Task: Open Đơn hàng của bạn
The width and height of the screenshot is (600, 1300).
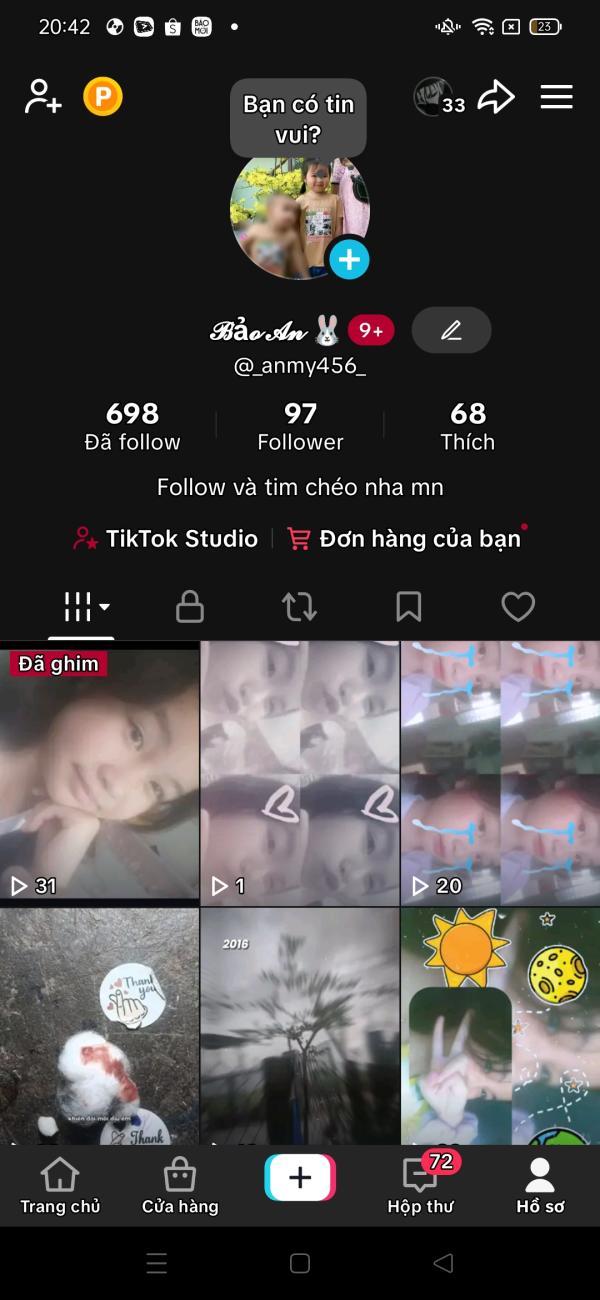Action: pyautogui.click(x=406, y=539)
